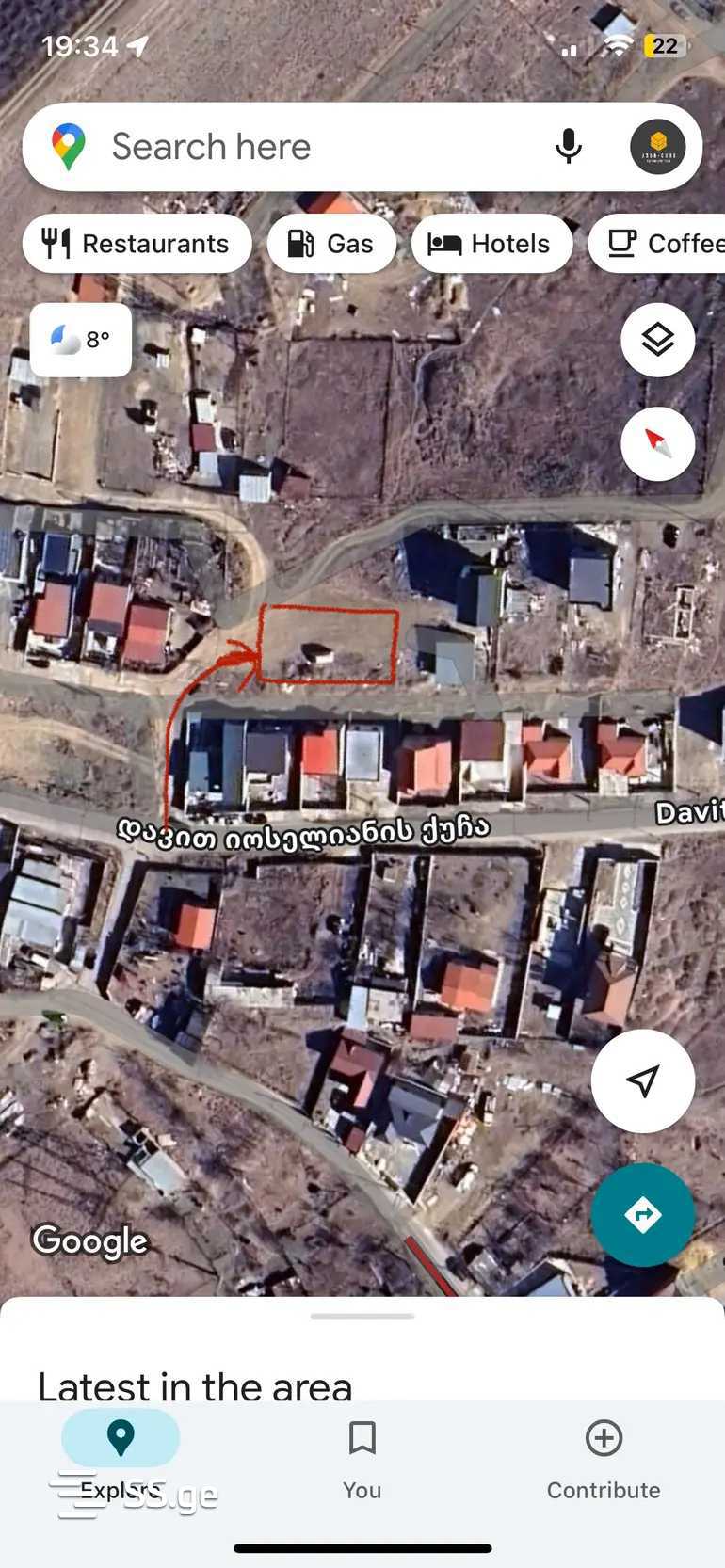Select the Restaurants chip

(137, 244)
